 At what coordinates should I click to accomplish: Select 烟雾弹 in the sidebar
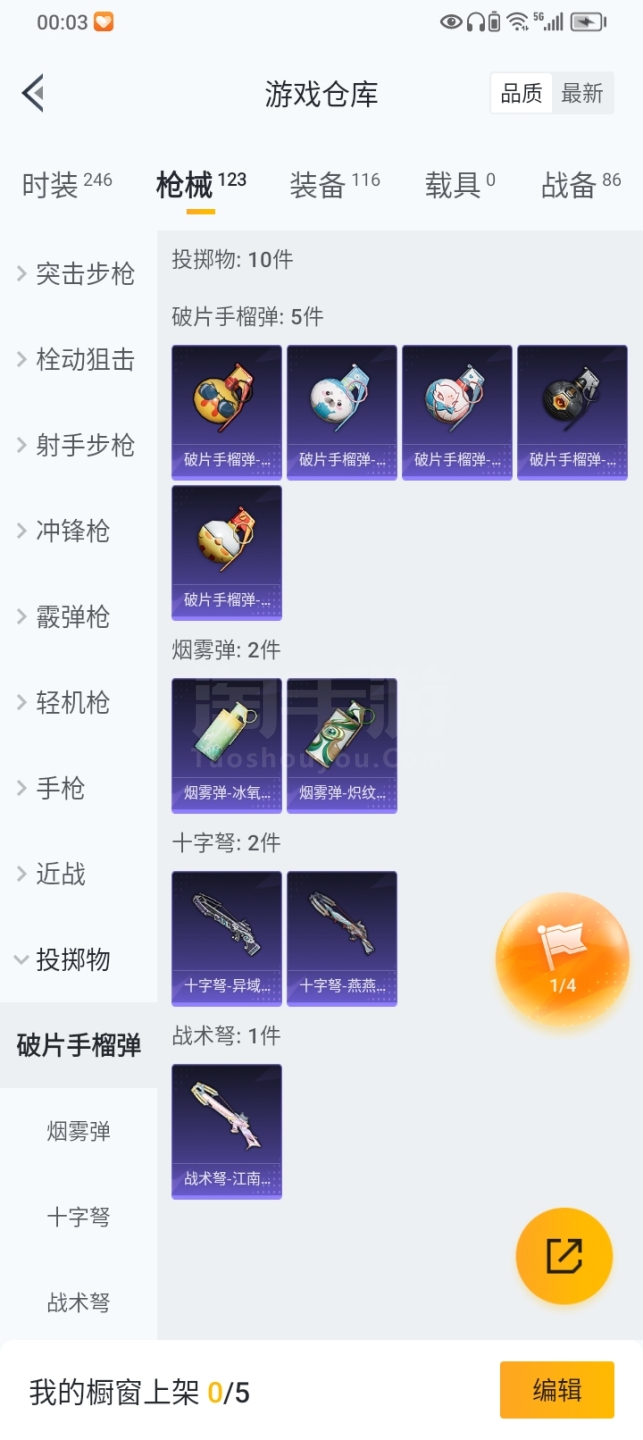click(78, 1131)
